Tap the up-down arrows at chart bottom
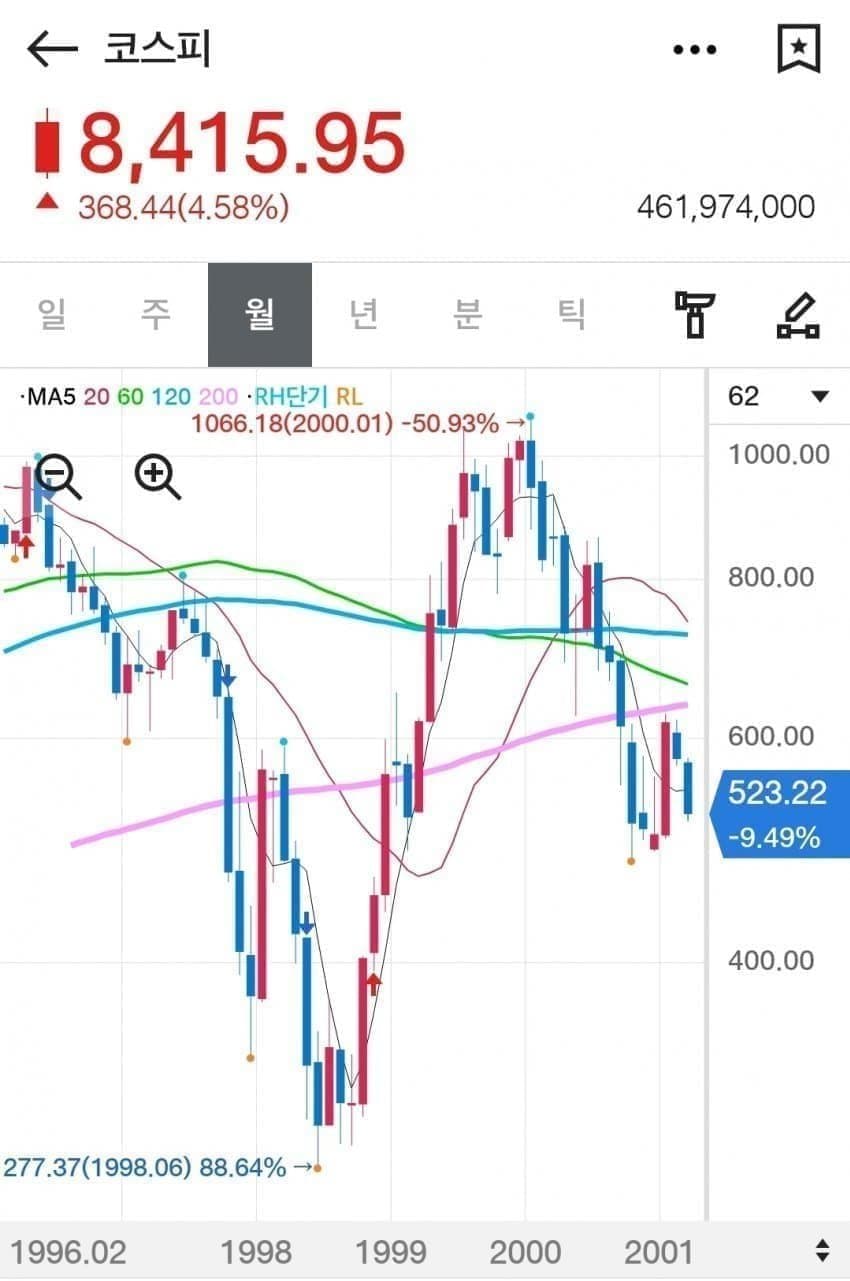Image resolution: width=850 pixels, height=1281 pixels. [822, 1250]
